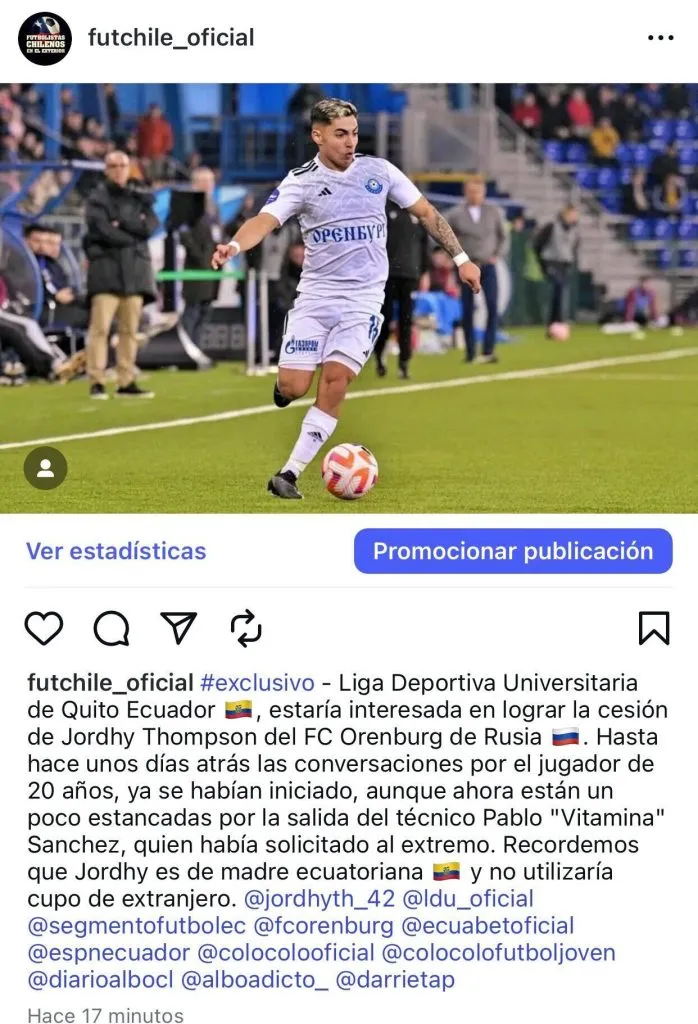Screen dimensions: 698x1024
Task: Open the comments bubble
Action: (111, 628)
